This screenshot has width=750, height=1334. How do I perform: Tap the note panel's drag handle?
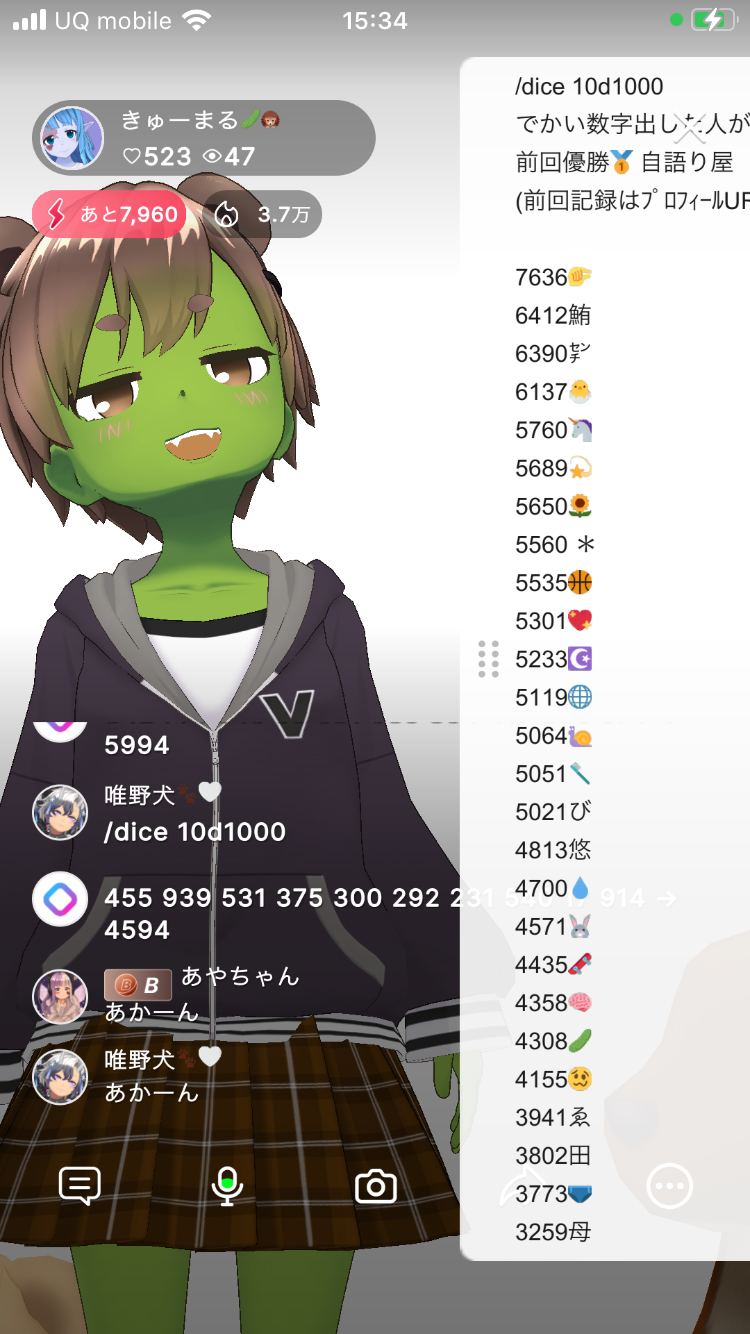coord(488,659)
